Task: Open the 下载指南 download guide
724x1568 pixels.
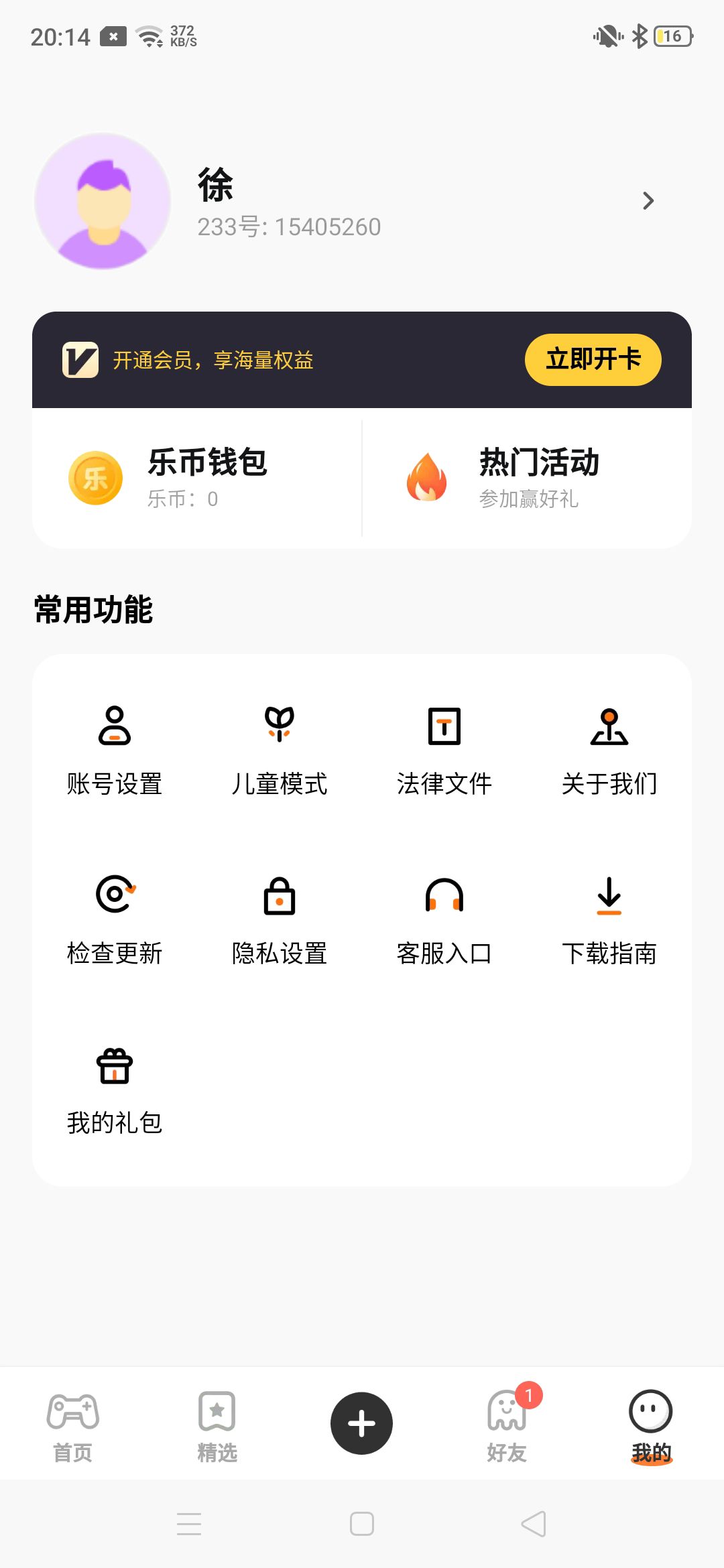Action: tap(609, 920)
